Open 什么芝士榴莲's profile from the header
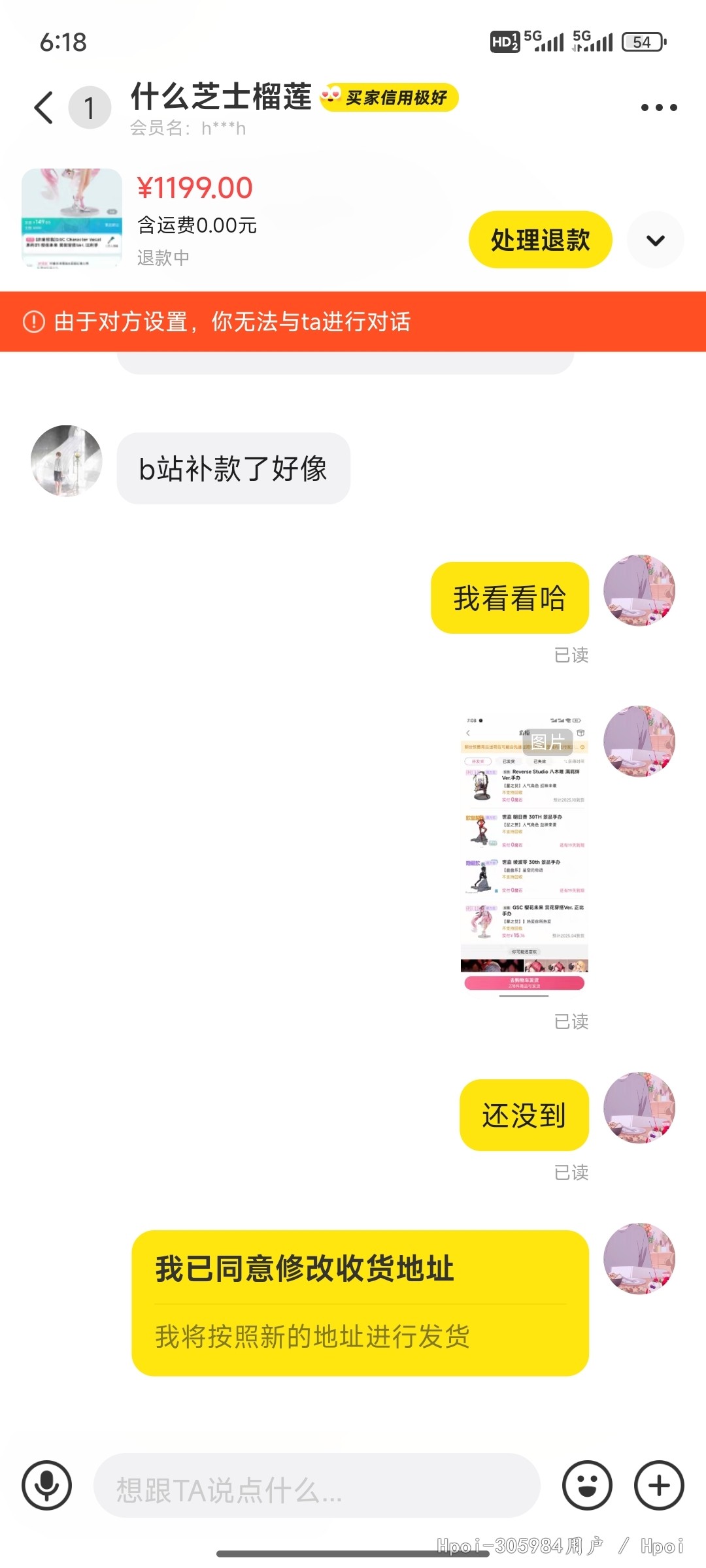This screenshot has width=706, height=1568. 222,97
